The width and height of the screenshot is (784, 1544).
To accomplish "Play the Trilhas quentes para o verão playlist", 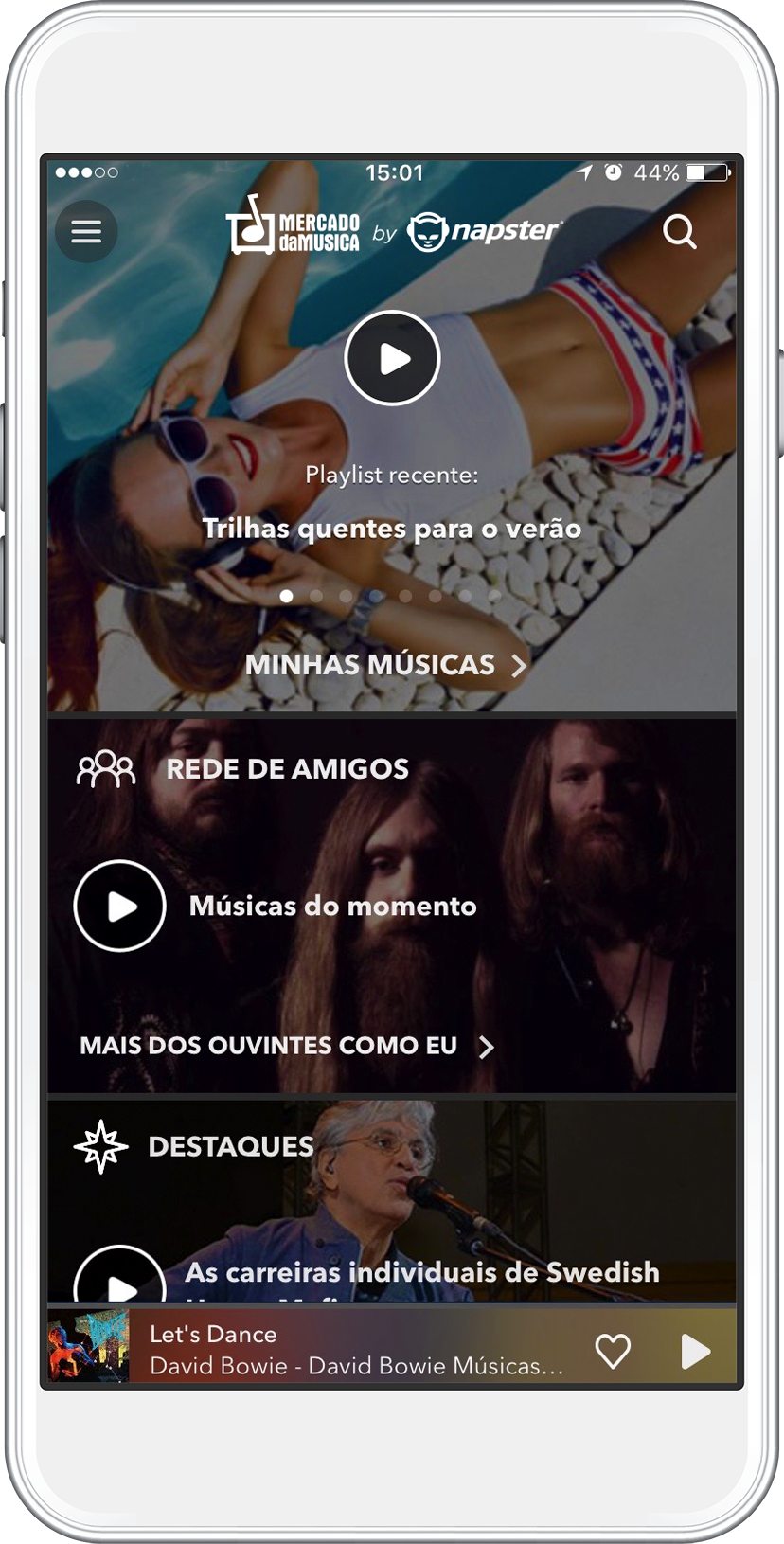I will tap(391, 357).
